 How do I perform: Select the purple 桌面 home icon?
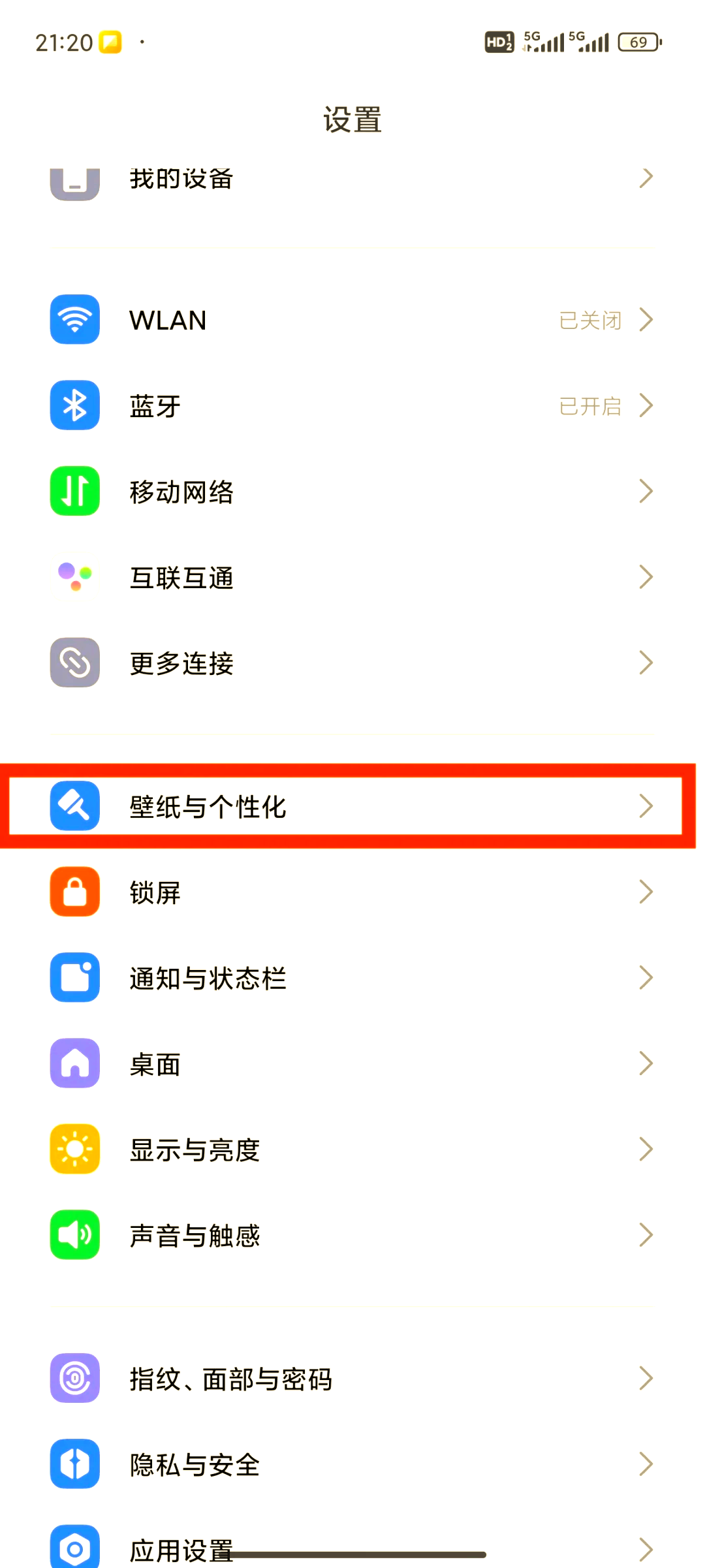tap(74, 1063)
